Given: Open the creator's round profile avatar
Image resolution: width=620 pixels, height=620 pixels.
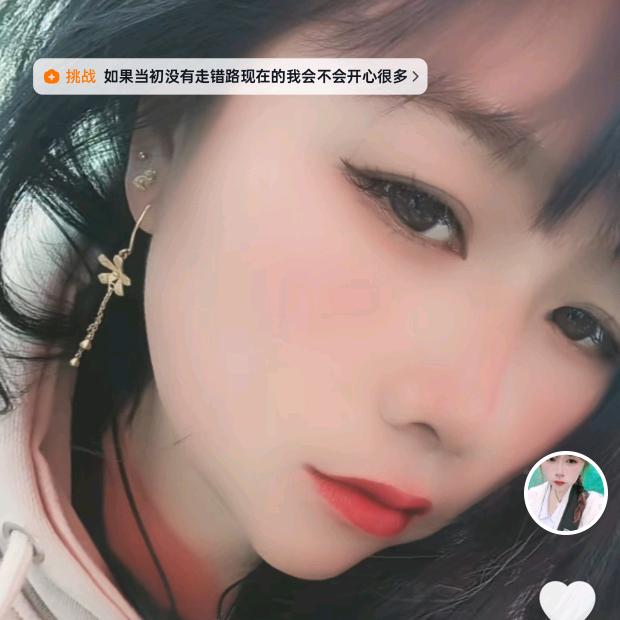Looking at the screenshot, I should 566,492.
